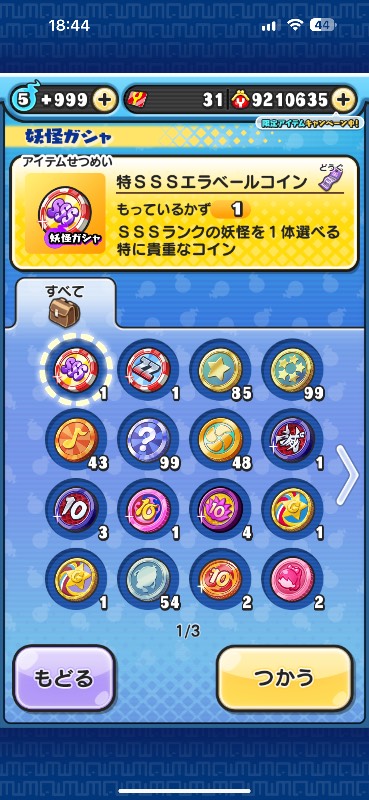Select the すべて tab
369x800 pixels.
point(64,305)
